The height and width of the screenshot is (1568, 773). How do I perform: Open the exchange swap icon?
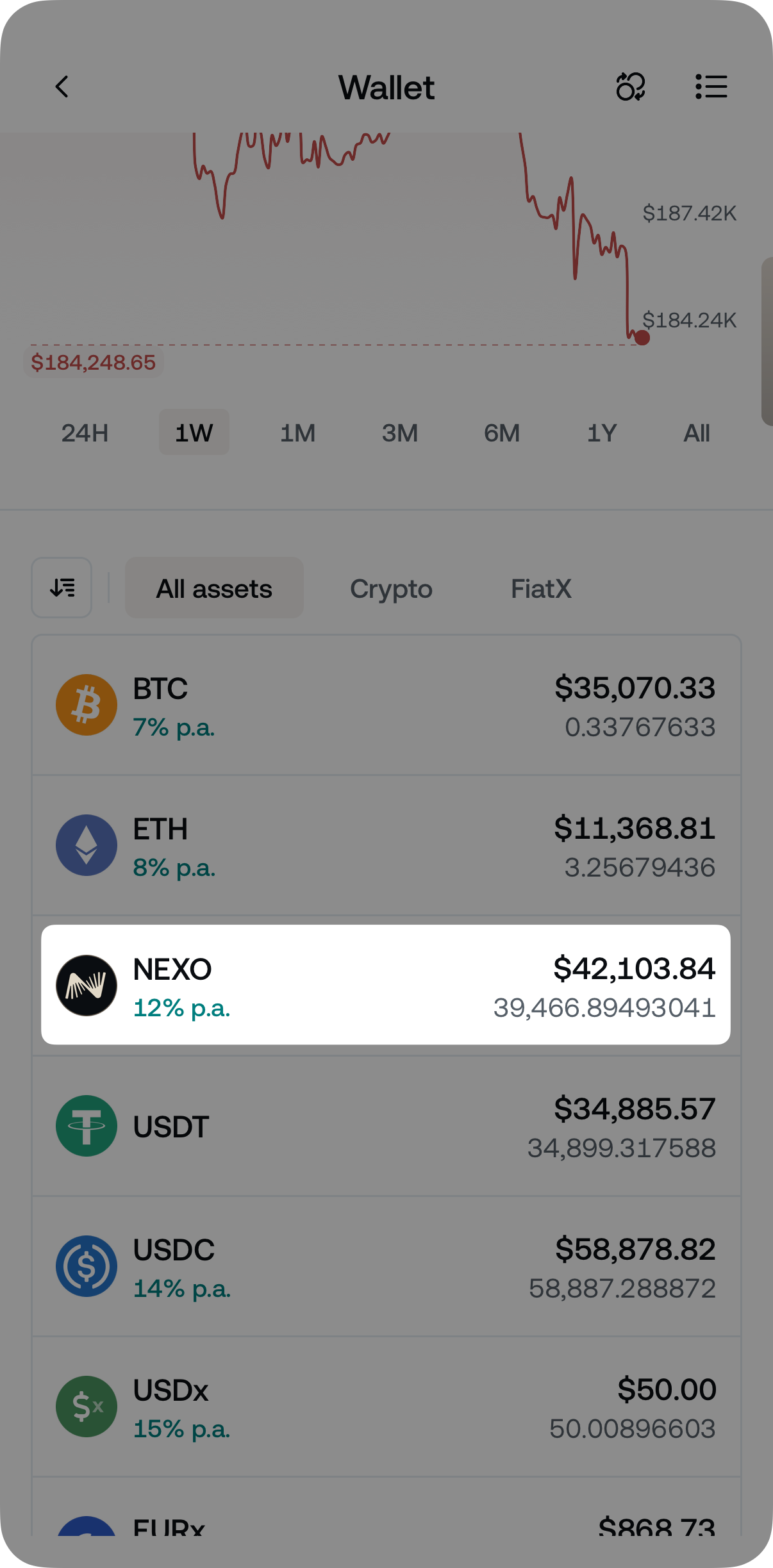pyautogui.click(x=630, y=87)
